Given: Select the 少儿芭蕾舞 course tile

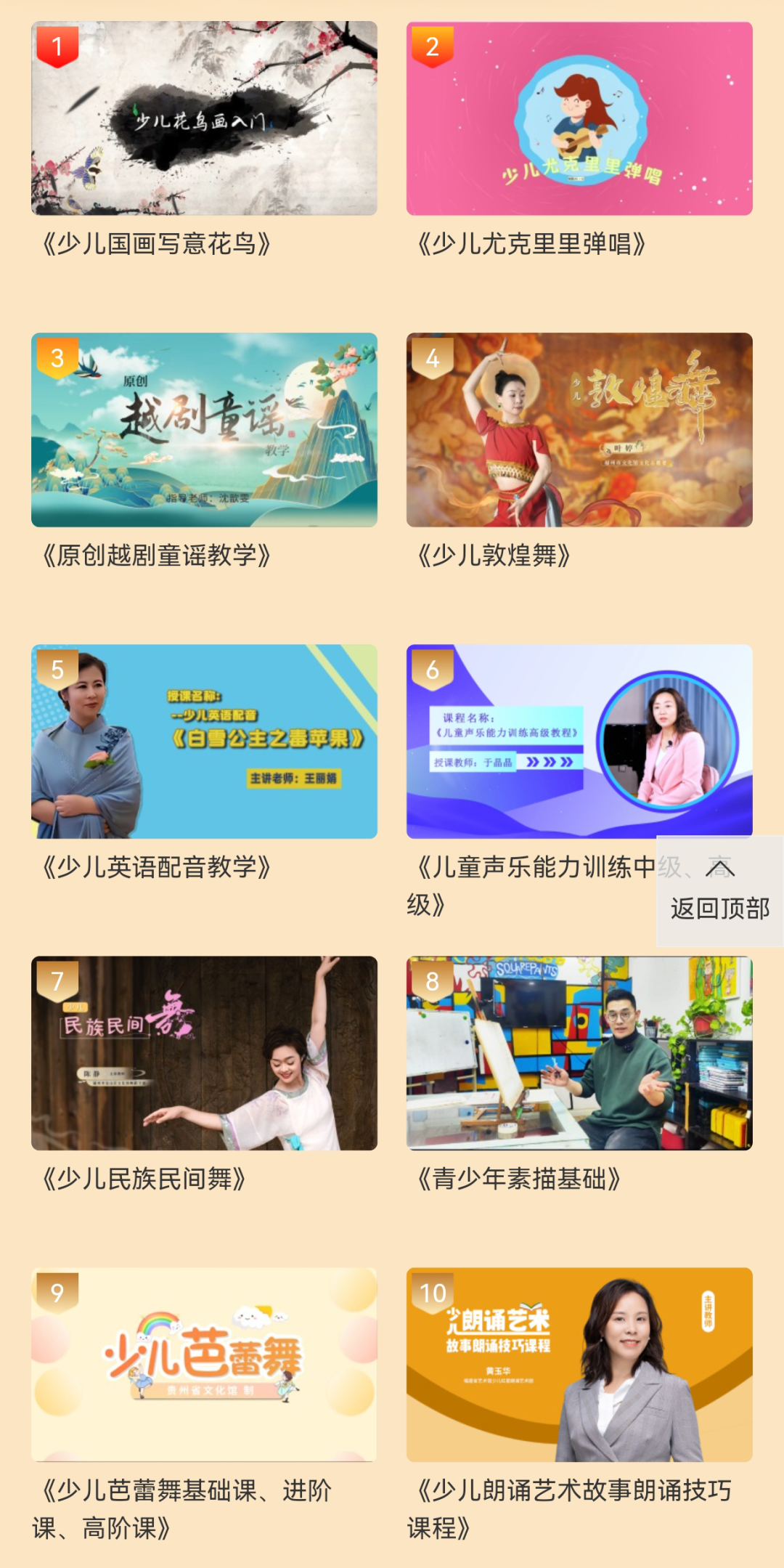Looking at the screenshot, I should tap(204, 1365).
